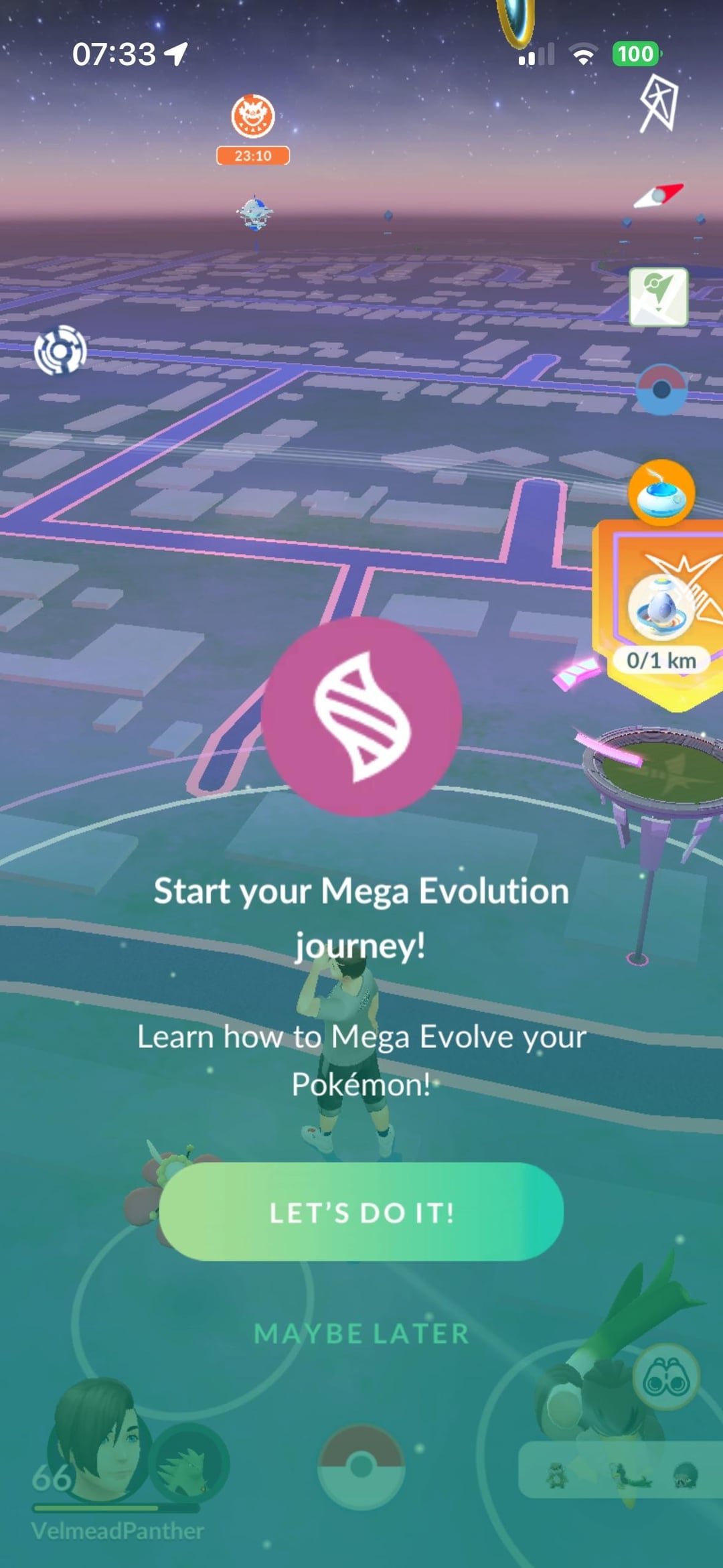Open the active incense item
This screenshot has width=723, height=1568.
661,494
